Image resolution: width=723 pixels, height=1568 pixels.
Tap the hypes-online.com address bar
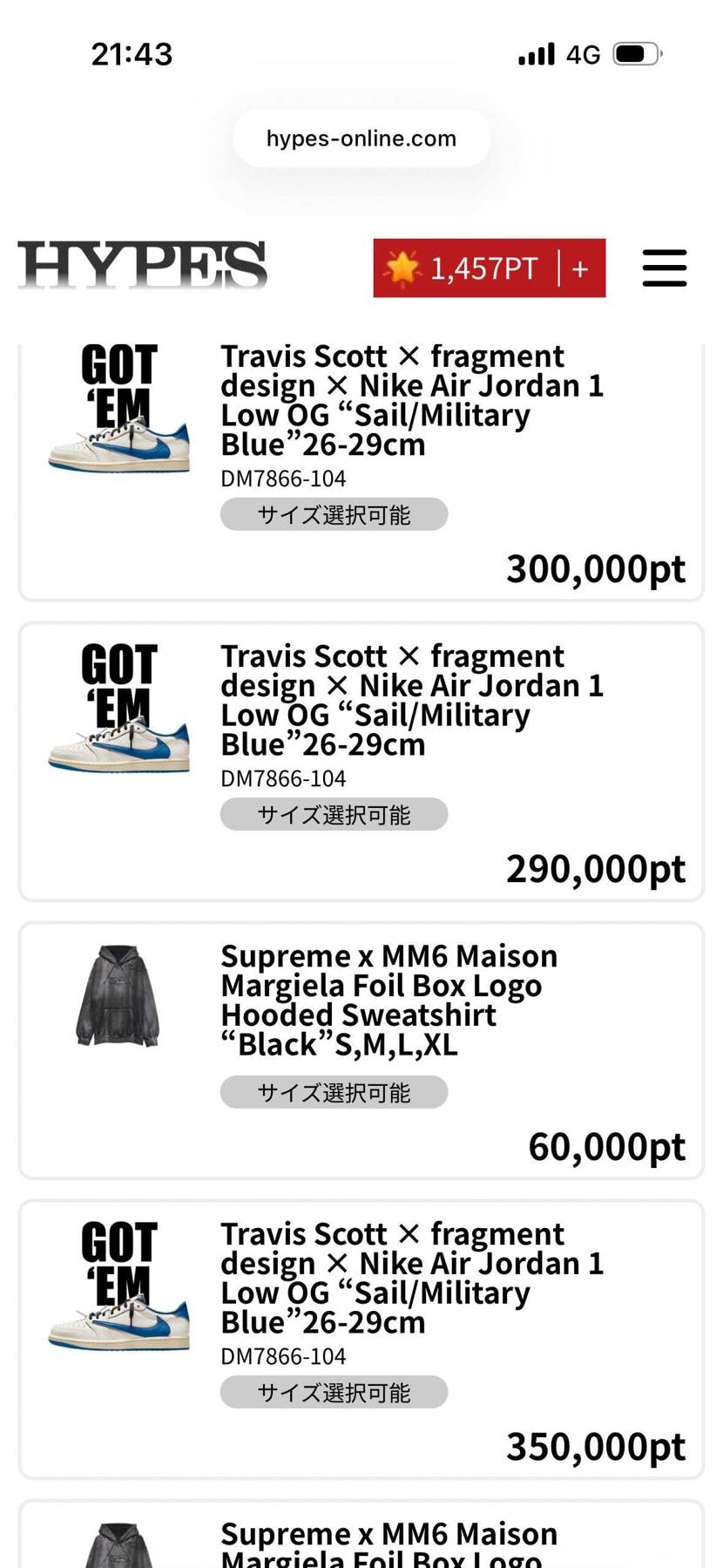[361, 139]
